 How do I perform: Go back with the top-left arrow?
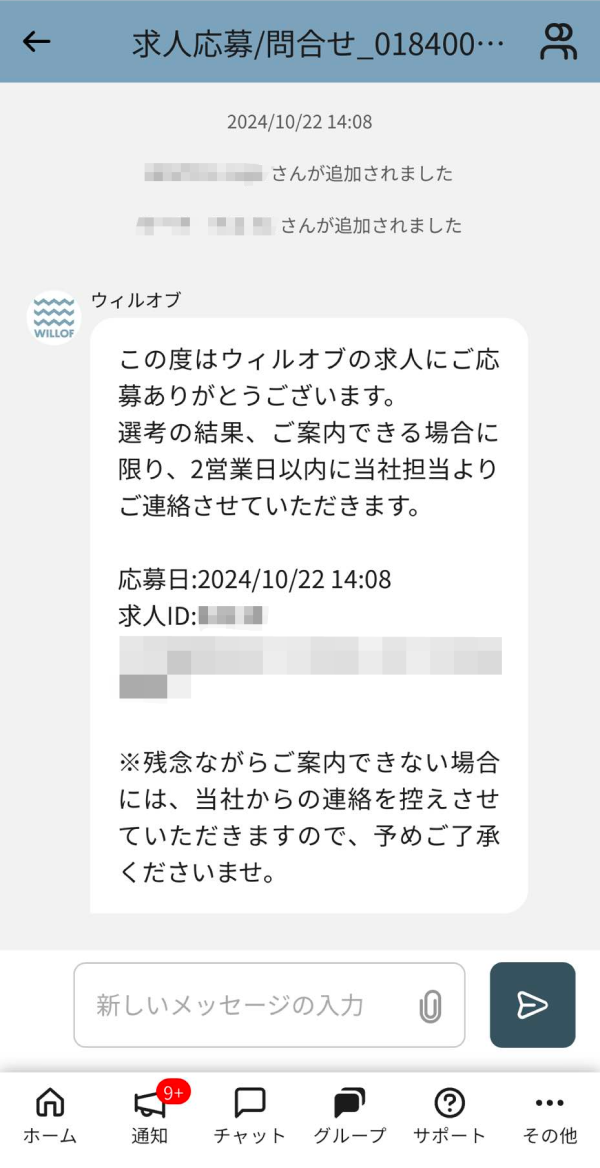(x=37, y=41)
